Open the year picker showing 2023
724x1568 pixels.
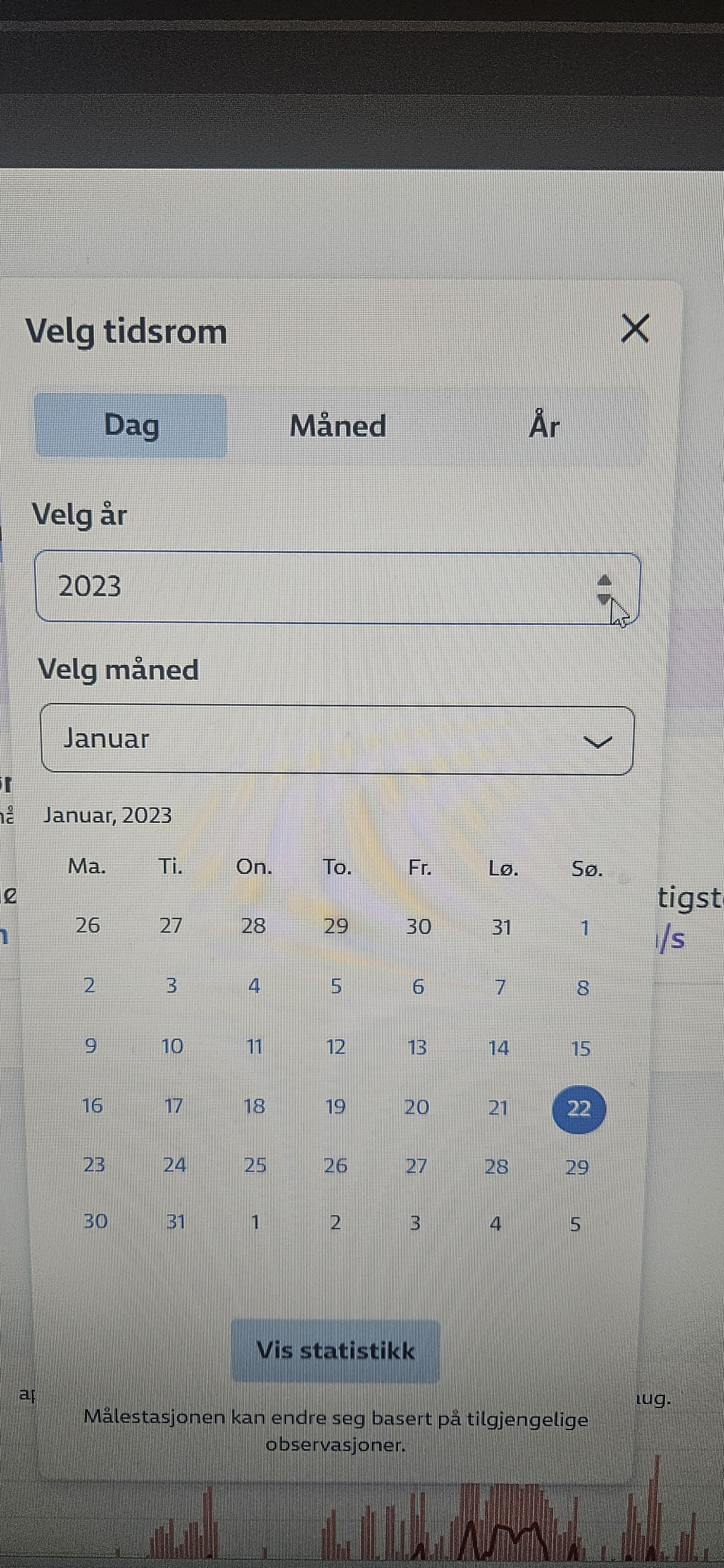(338, 587)
